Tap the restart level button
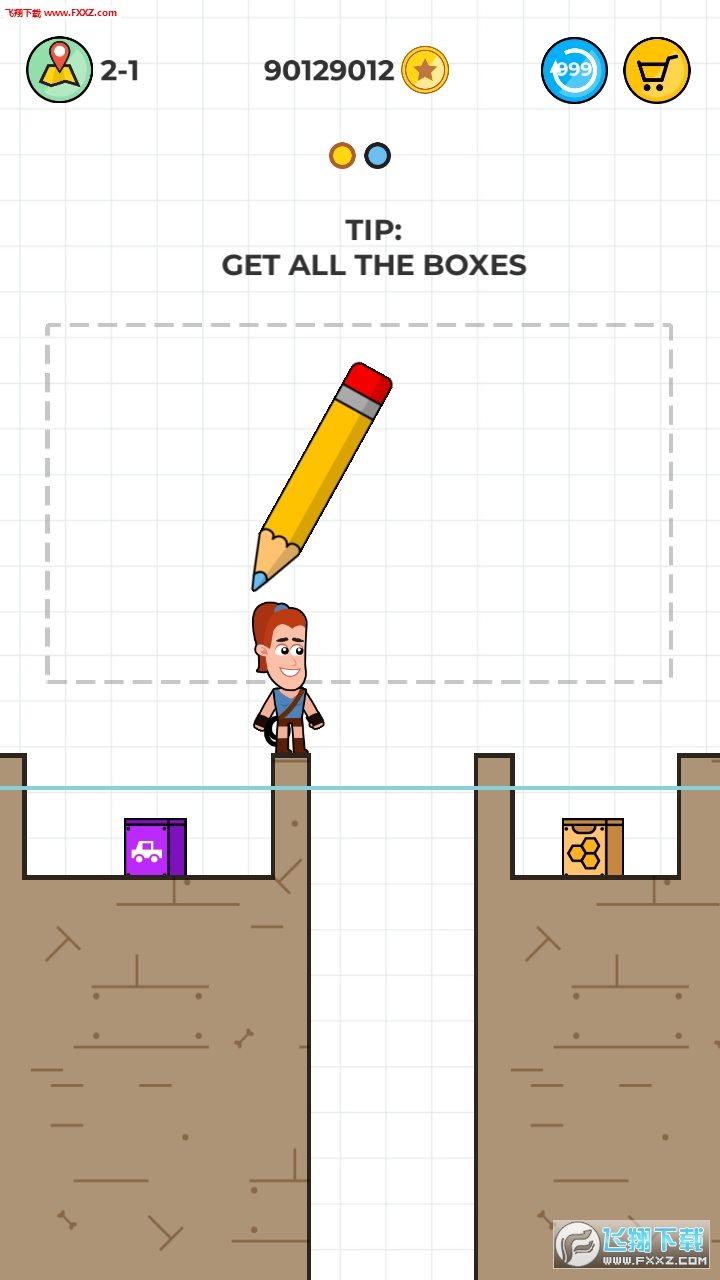The image size is (720, 1280). coord(574,70)
